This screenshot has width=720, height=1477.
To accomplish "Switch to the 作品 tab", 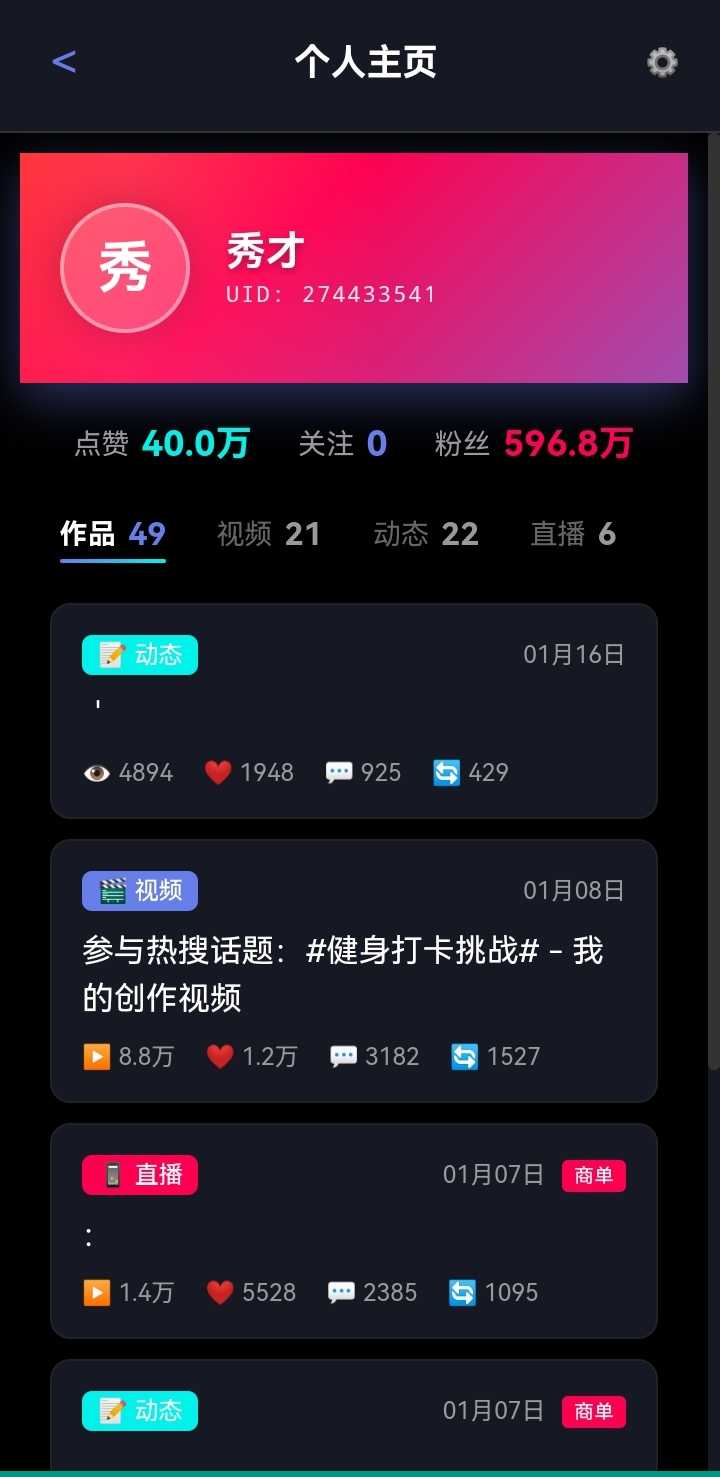I will [x=112, y=535].
